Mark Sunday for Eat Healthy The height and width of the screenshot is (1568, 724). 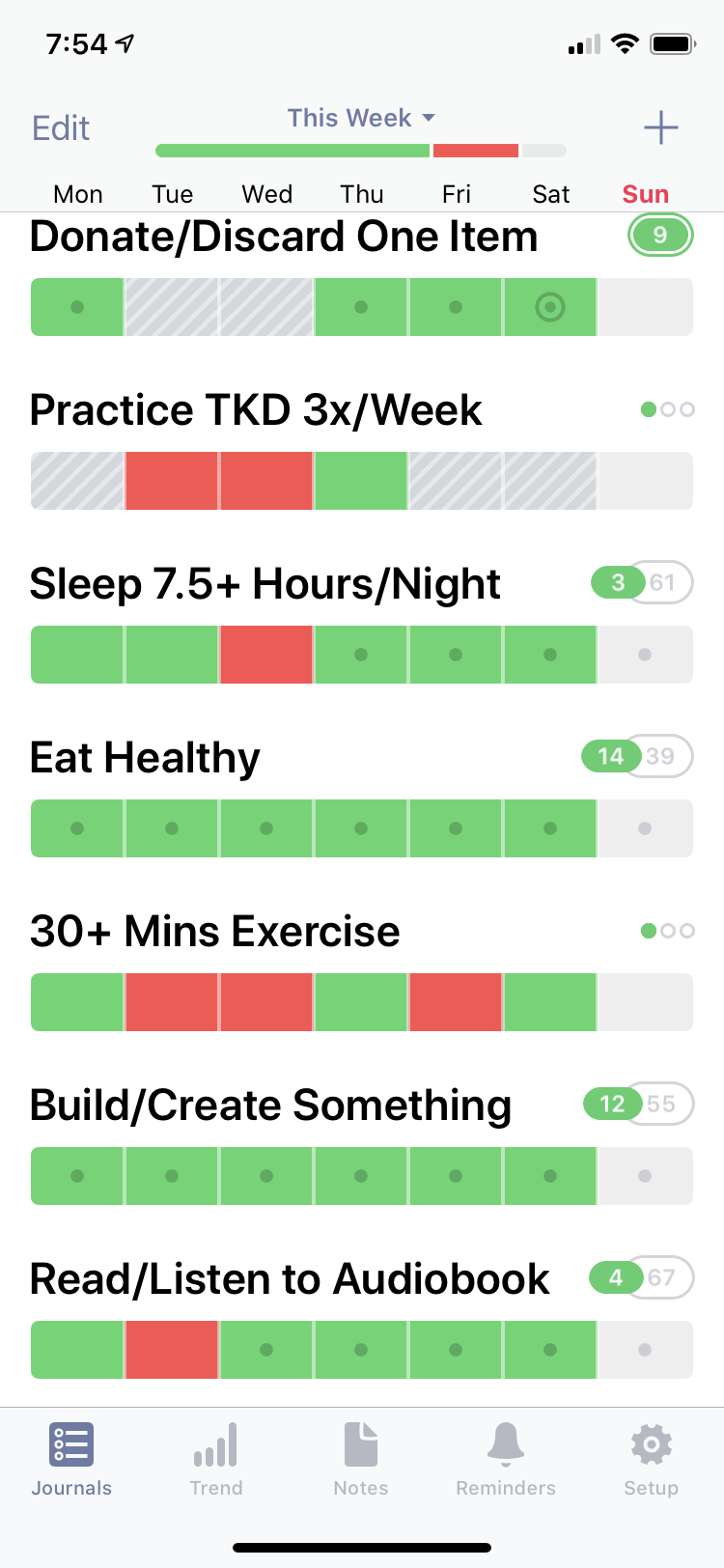645,828
